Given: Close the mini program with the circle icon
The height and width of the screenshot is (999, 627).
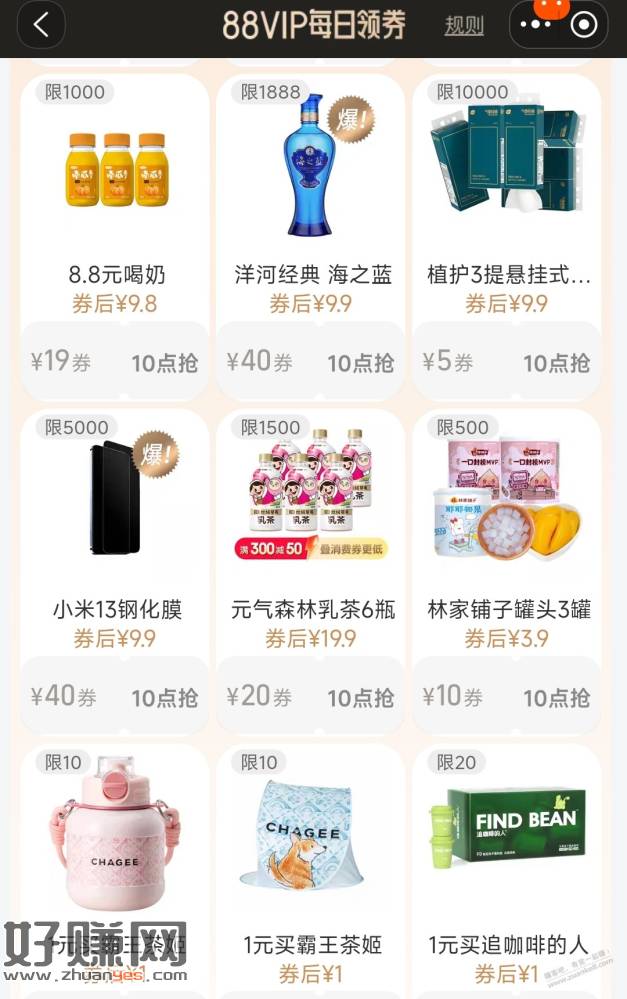Looking at the screenshot, I should click(x=584, y=25).
